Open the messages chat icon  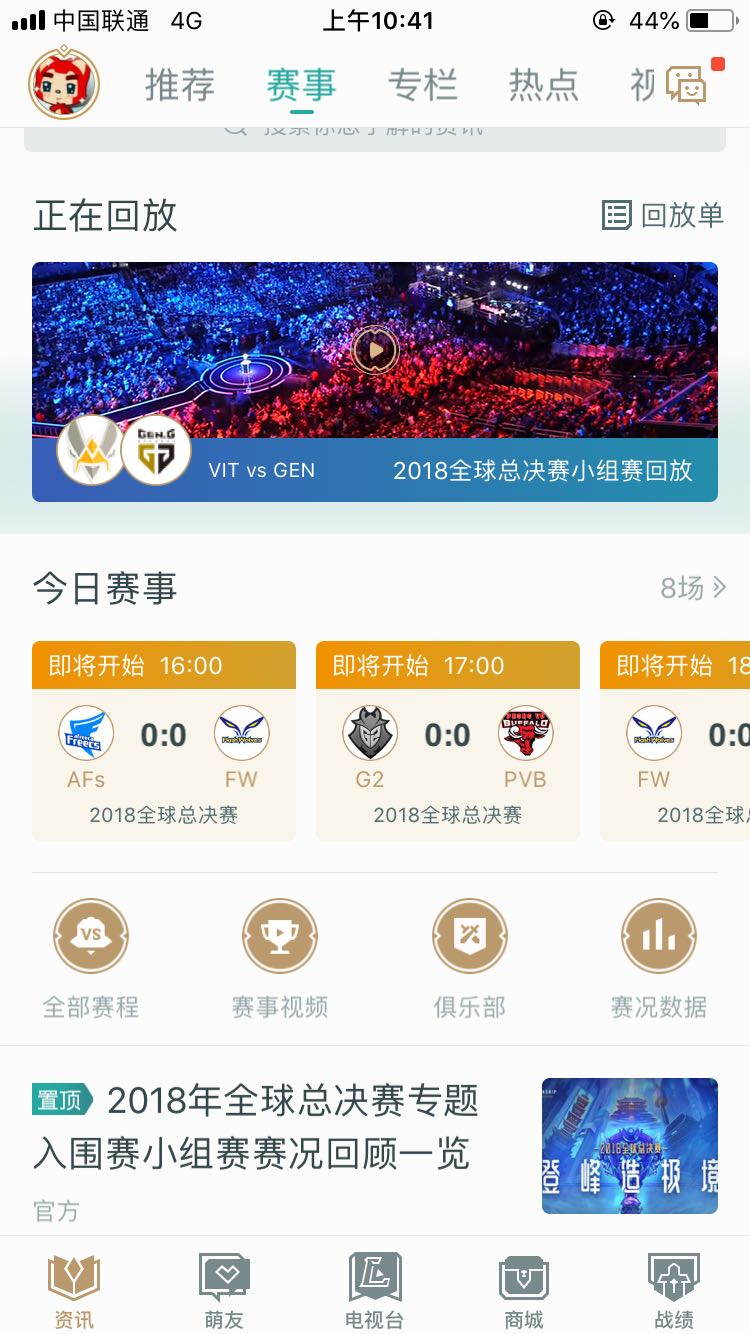coord(688,84)
